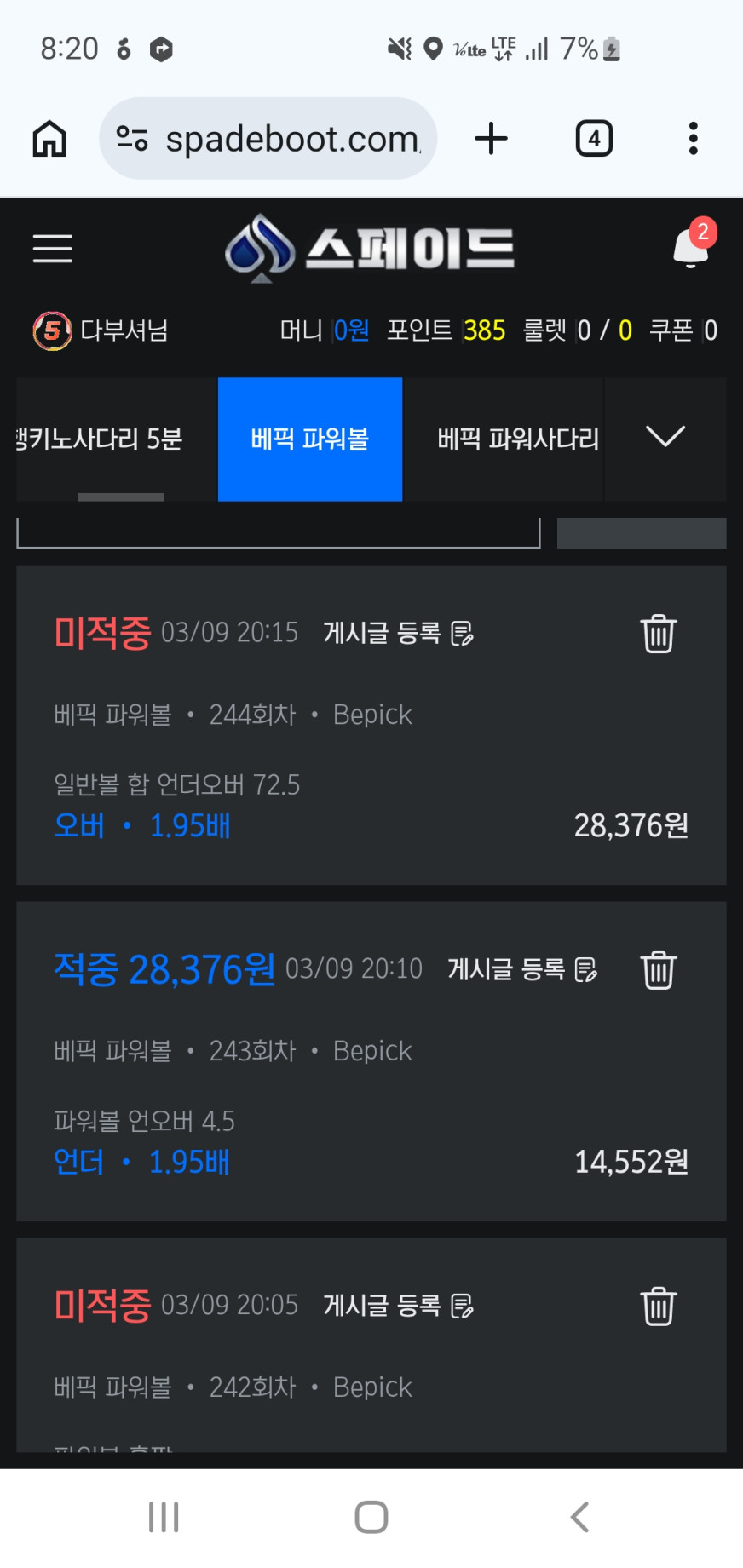Delete the 242회차 bet record

659,1307
